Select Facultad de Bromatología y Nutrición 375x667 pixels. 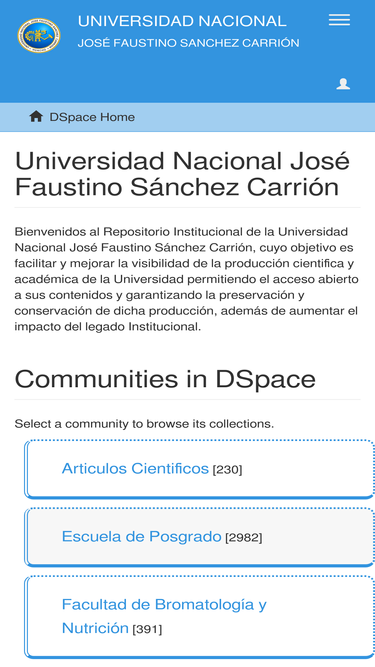point(164,616)
